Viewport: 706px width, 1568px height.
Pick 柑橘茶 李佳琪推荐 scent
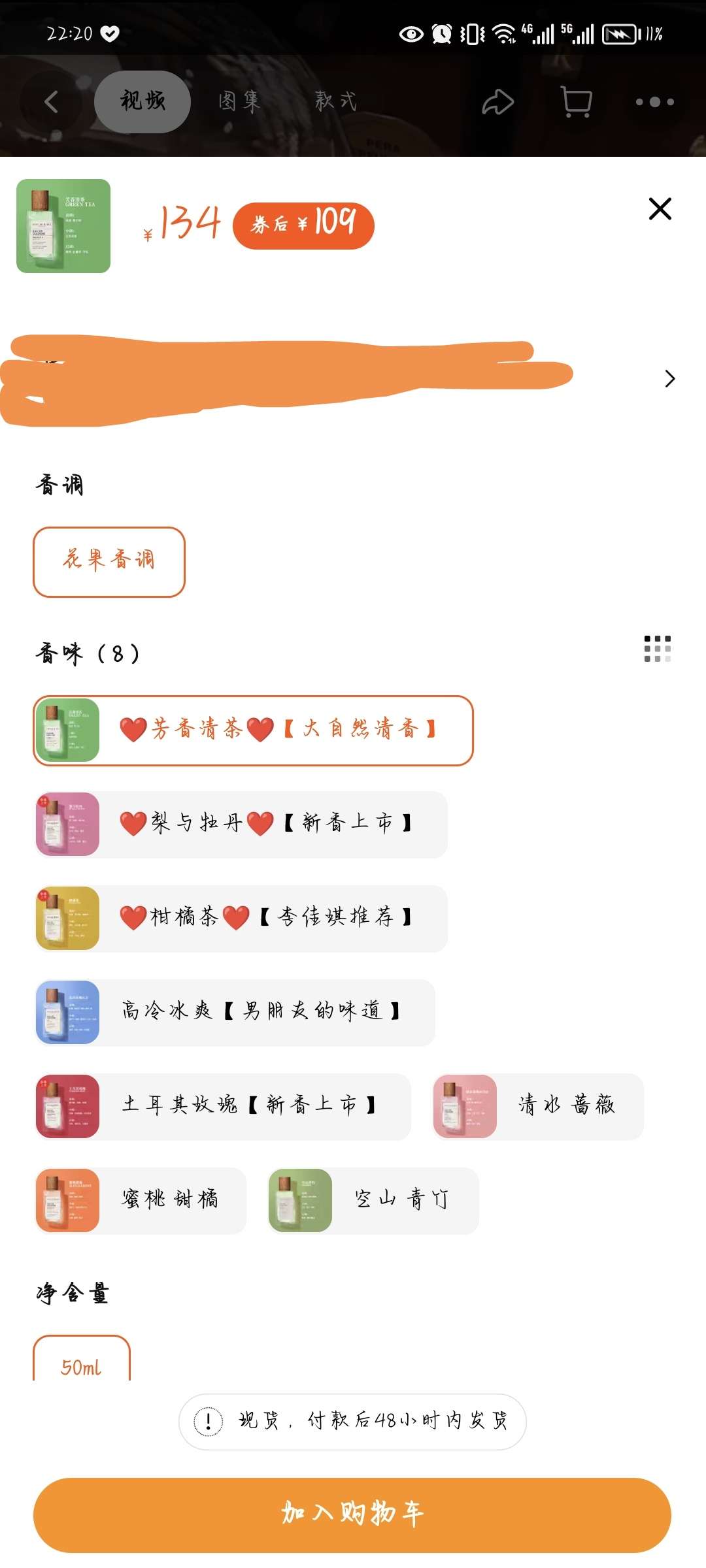tap(241, 918)
